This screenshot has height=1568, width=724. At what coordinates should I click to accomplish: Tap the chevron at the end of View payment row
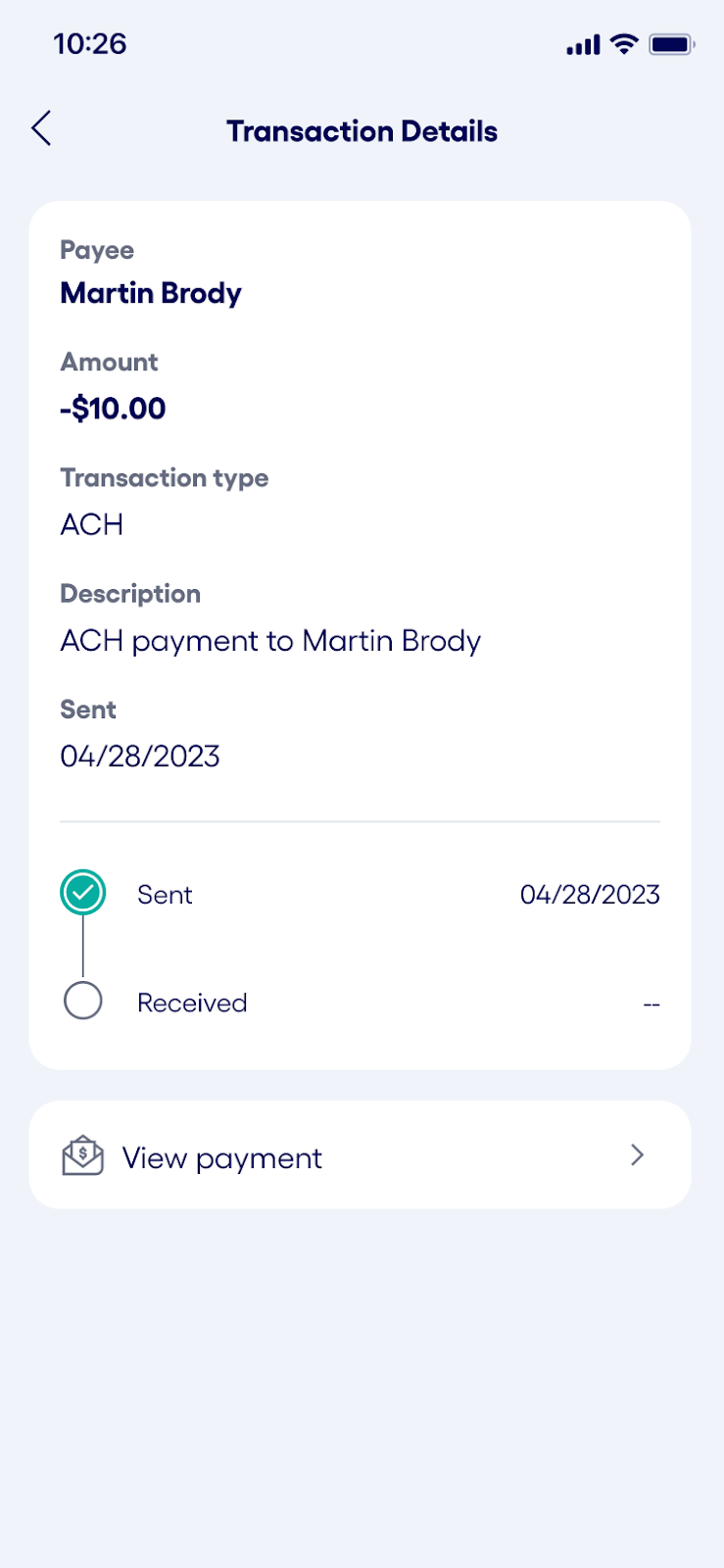[x=637, y=1155]
